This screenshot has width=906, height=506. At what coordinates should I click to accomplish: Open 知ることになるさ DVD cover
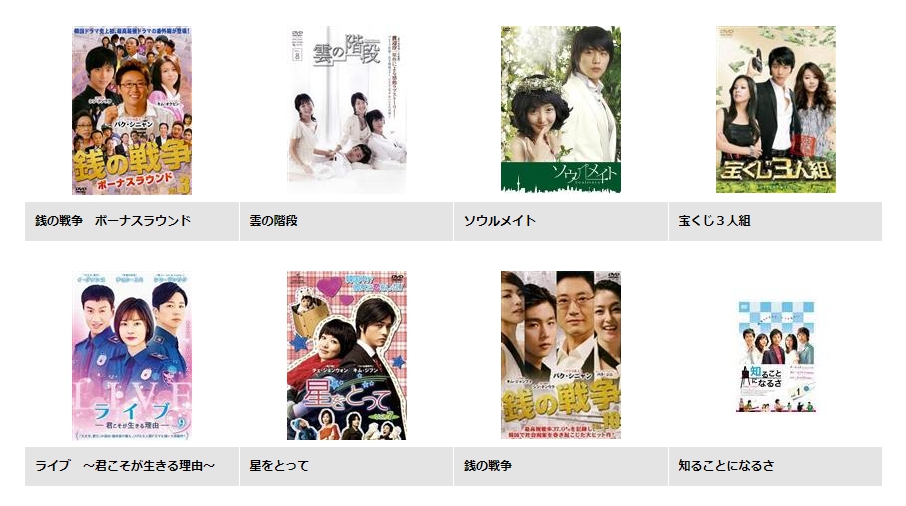coord(775,356)
